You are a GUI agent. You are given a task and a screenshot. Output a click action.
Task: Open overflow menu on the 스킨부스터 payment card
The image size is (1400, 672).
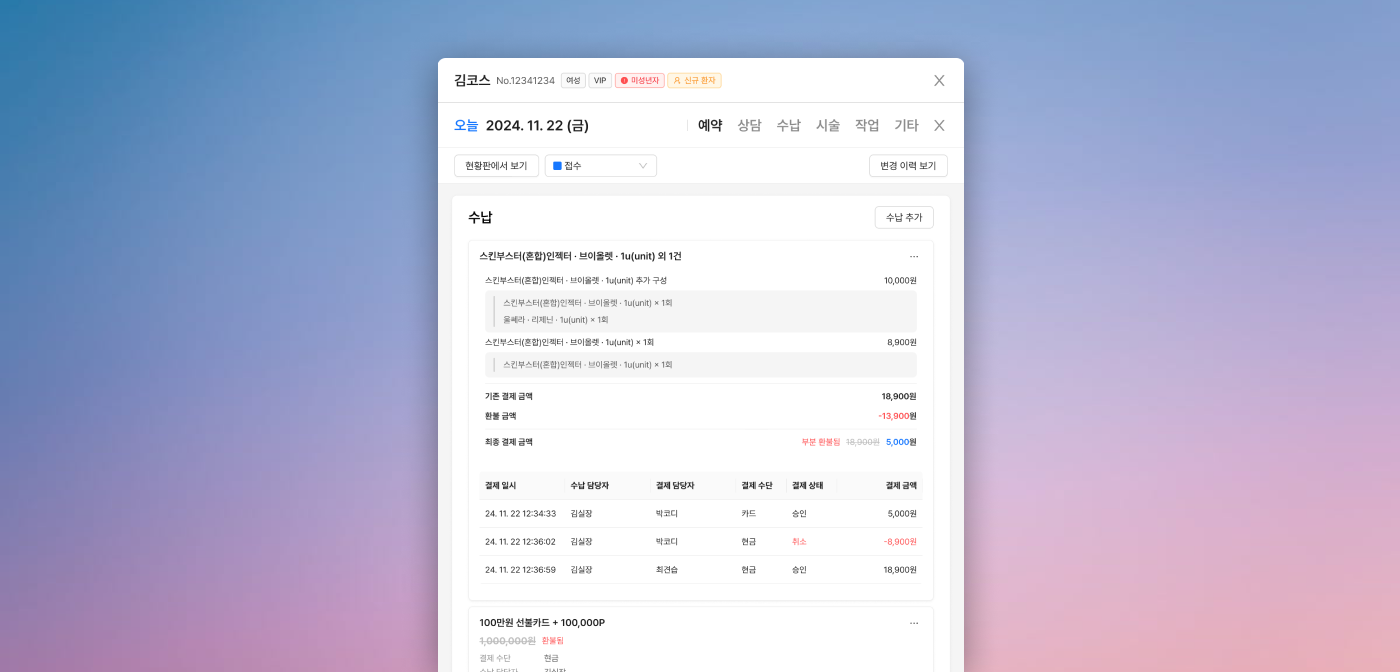point(914,257)
